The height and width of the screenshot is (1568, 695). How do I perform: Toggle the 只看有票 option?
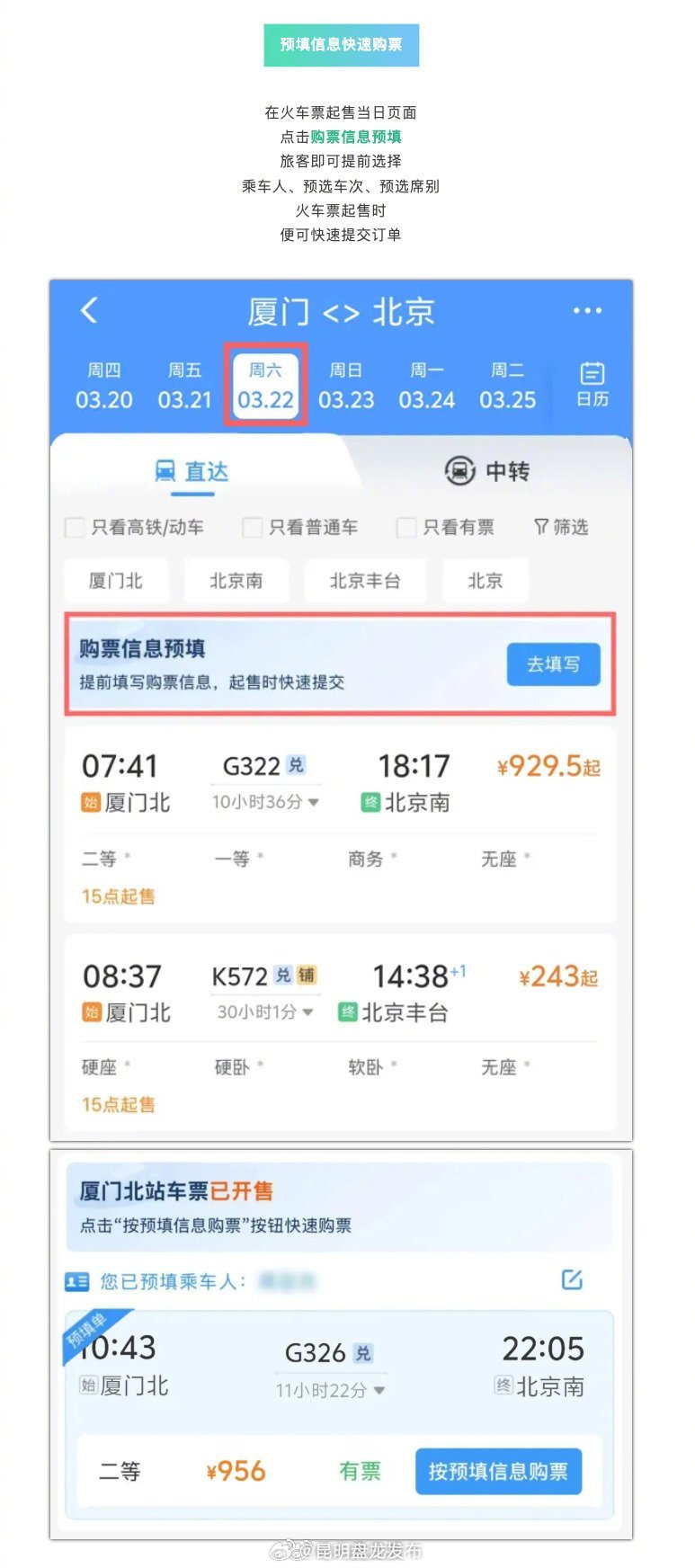(x=407, y=528)
